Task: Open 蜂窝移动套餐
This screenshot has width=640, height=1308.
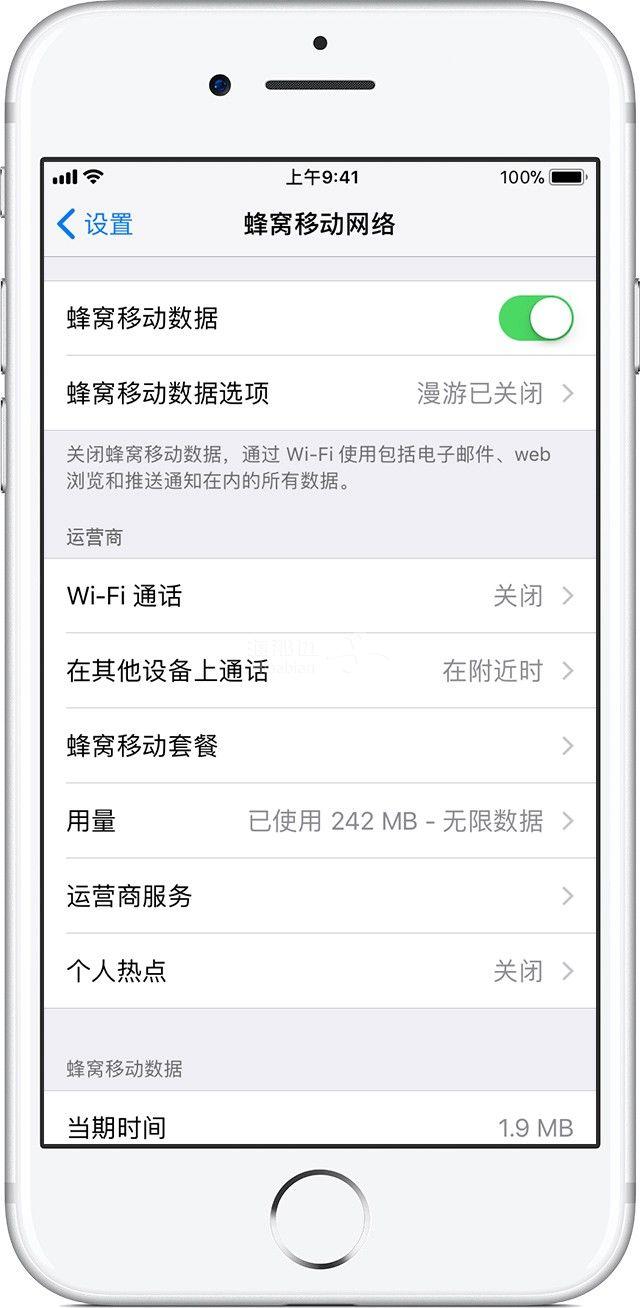Action: click(320, 746)
